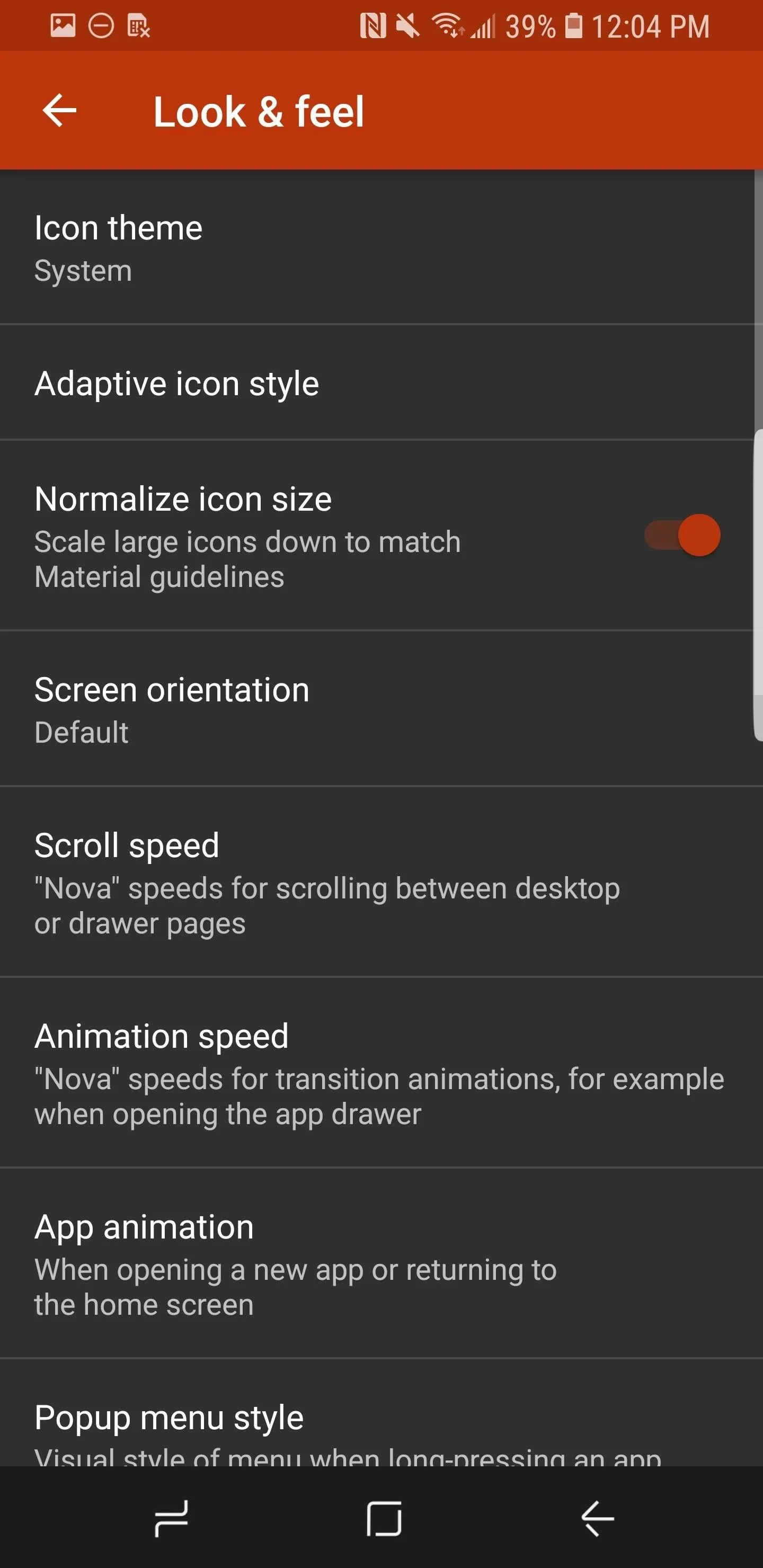Open recent apps from navigation bar
The width and height of the screenshot is (763, 1568).
click(x=171, y=1519)
